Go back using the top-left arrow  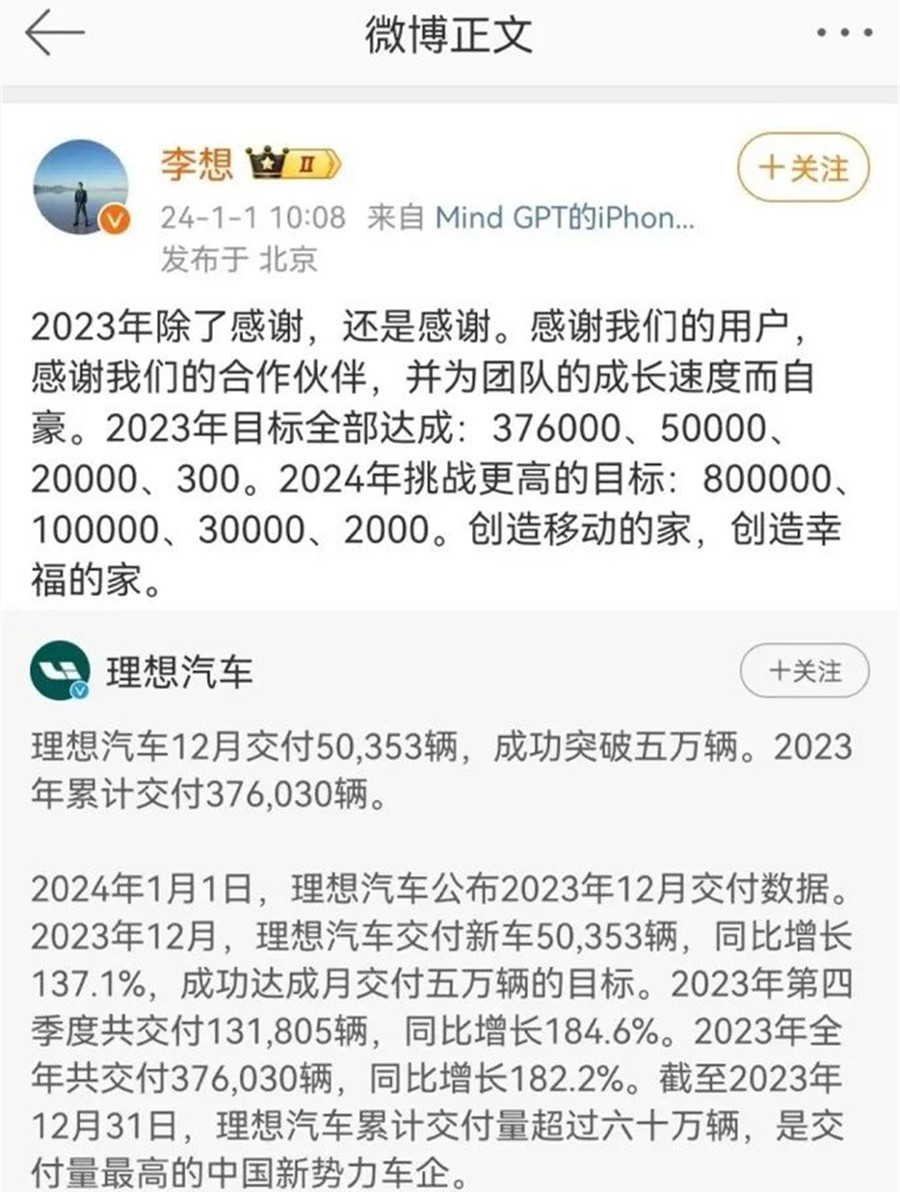pyautogui.click(x=55, y=35)
